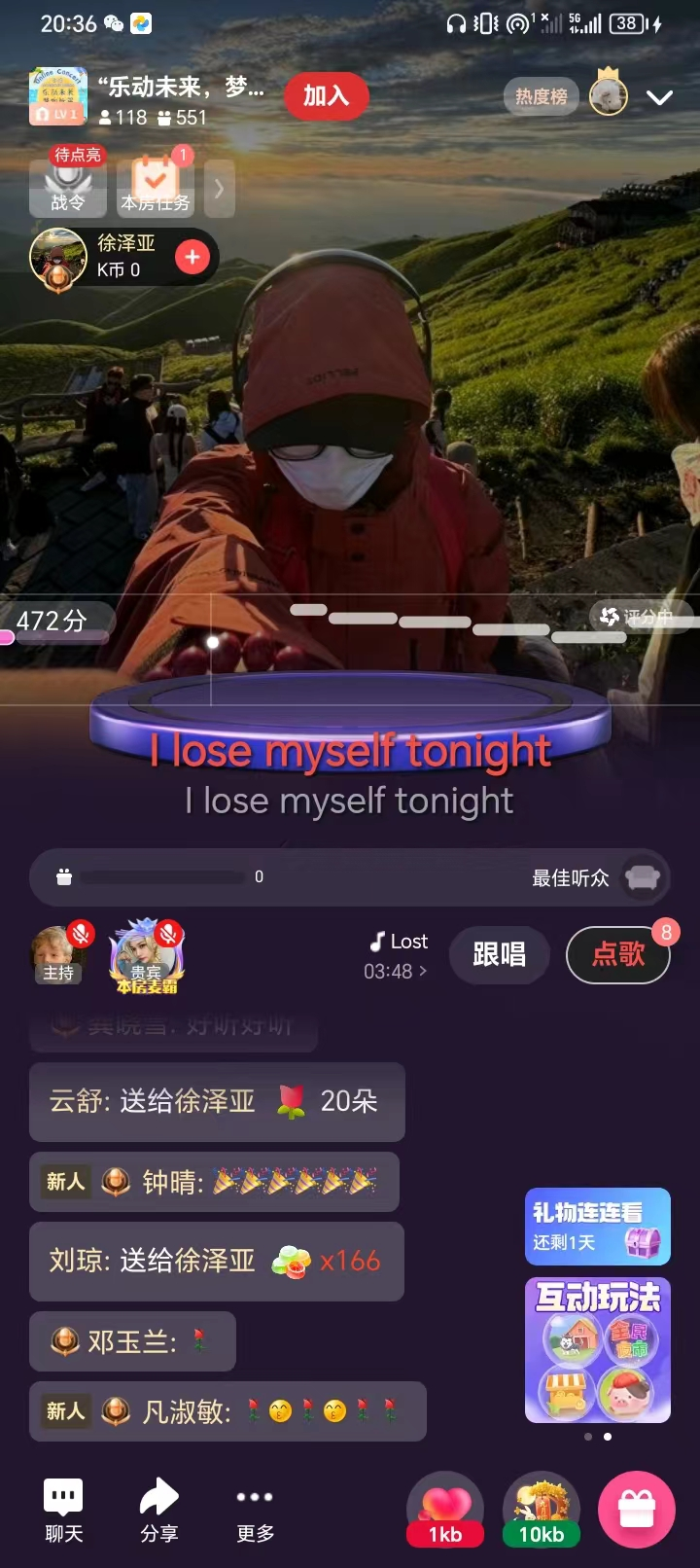Screen dimensions: 700x1568
Task: Follow singer 徐泽亚 with the plus button
Action: [x=192, y=257]
